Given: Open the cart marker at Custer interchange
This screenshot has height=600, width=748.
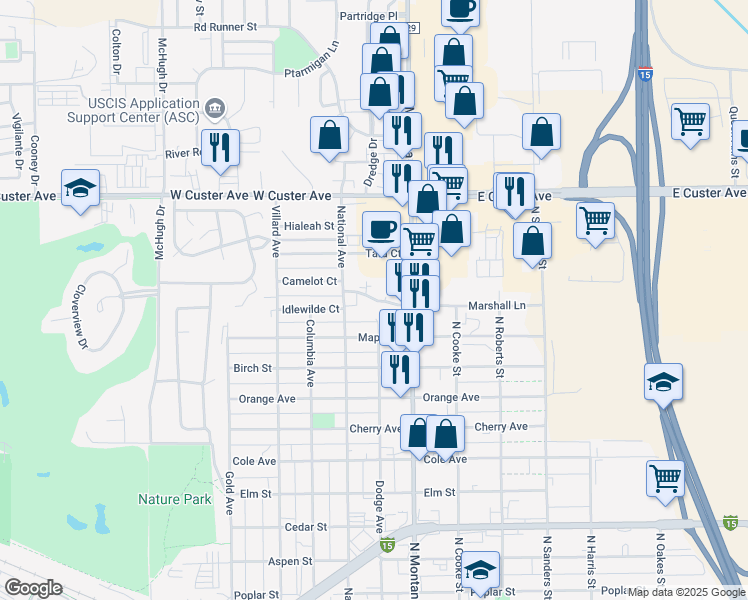Looking at the screenshot, I should coord(595,224).
